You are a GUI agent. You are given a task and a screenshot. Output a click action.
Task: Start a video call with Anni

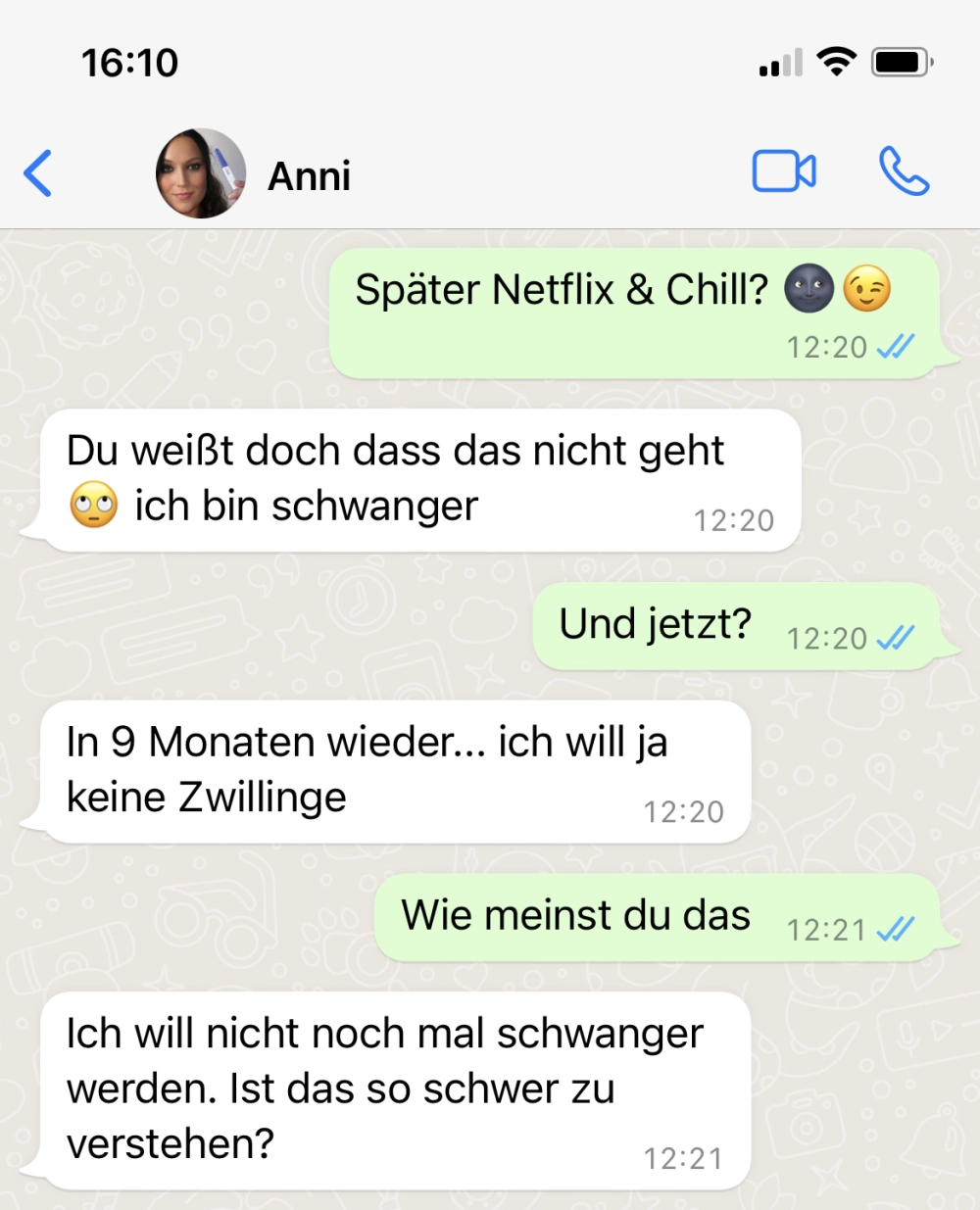[x=784, y=172]
